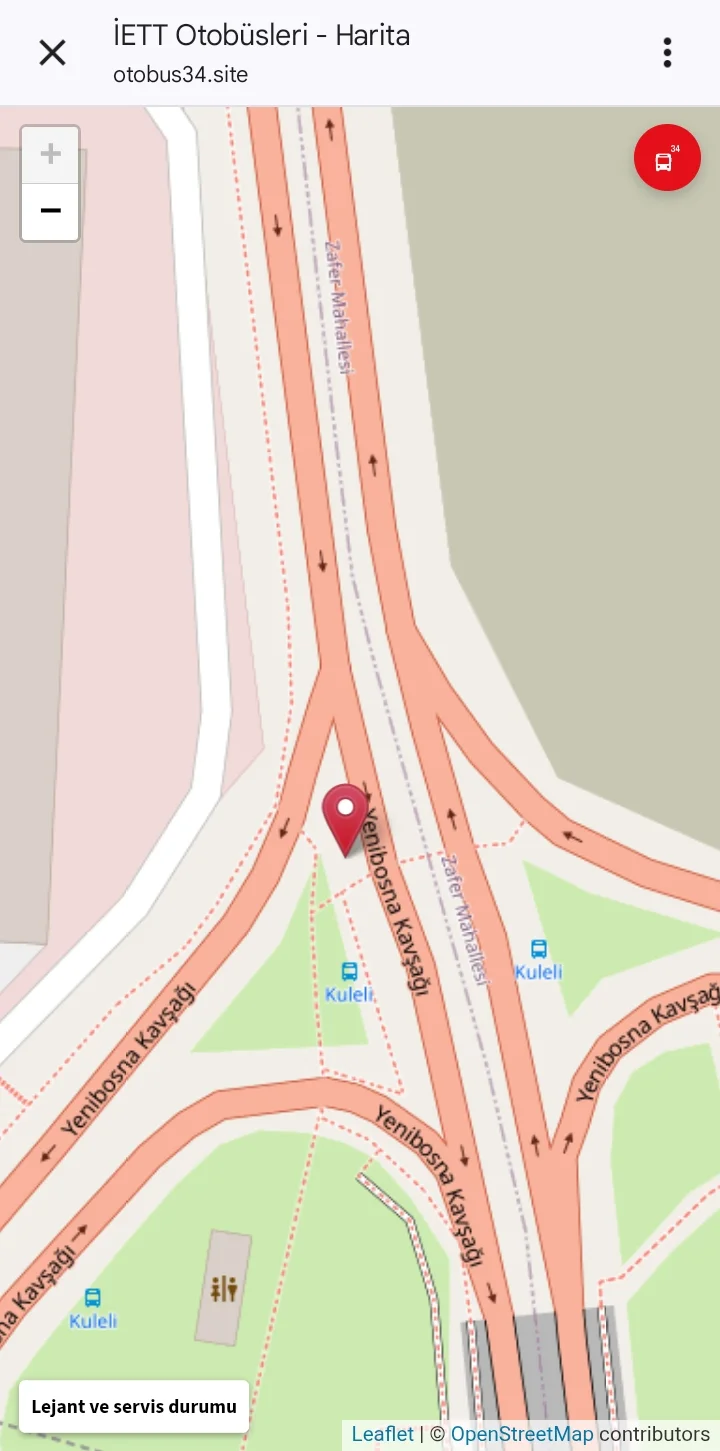The height and width of the screenshot is (1451, 720).
Task: Tap the red location pin marker
Action: 345,813
